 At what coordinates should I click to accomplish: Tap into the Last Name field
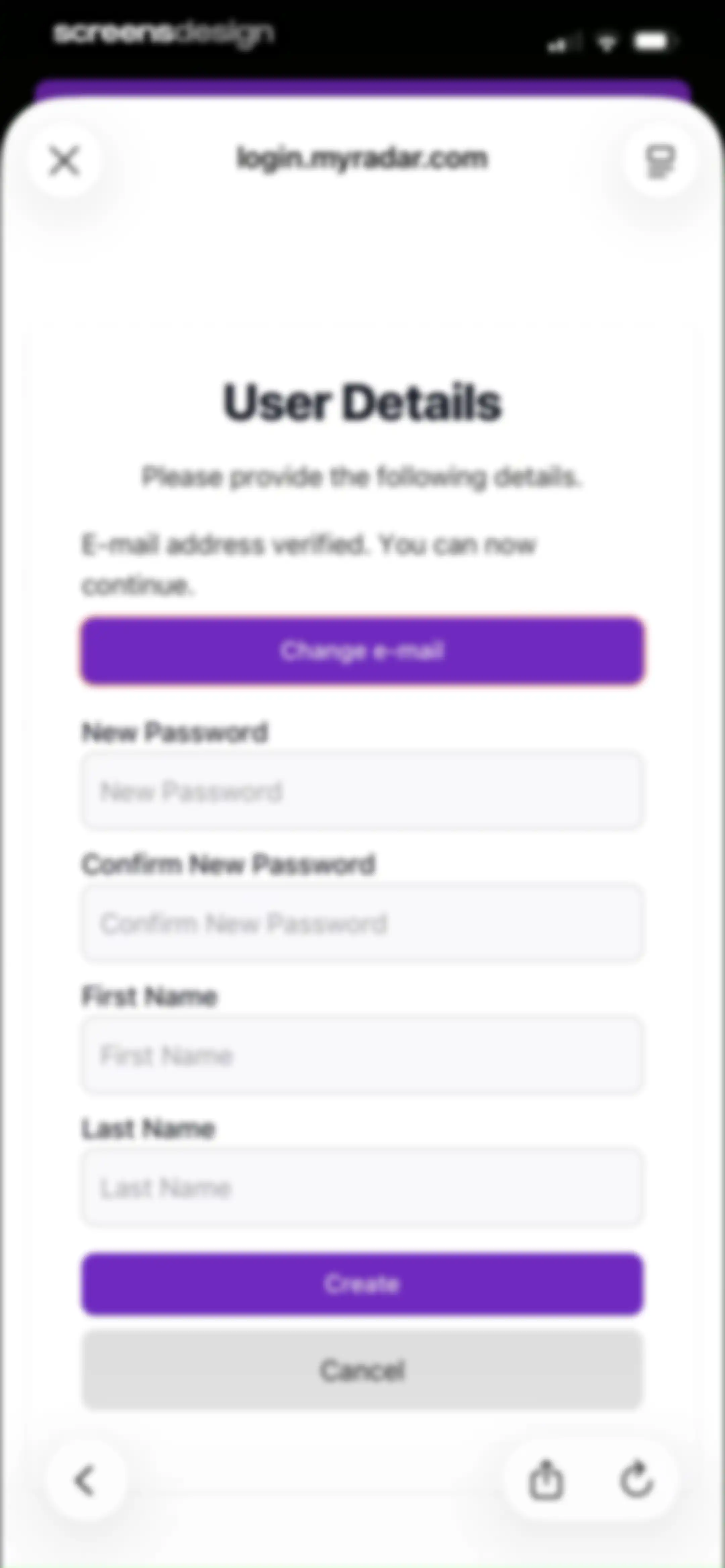(362, 1187)
